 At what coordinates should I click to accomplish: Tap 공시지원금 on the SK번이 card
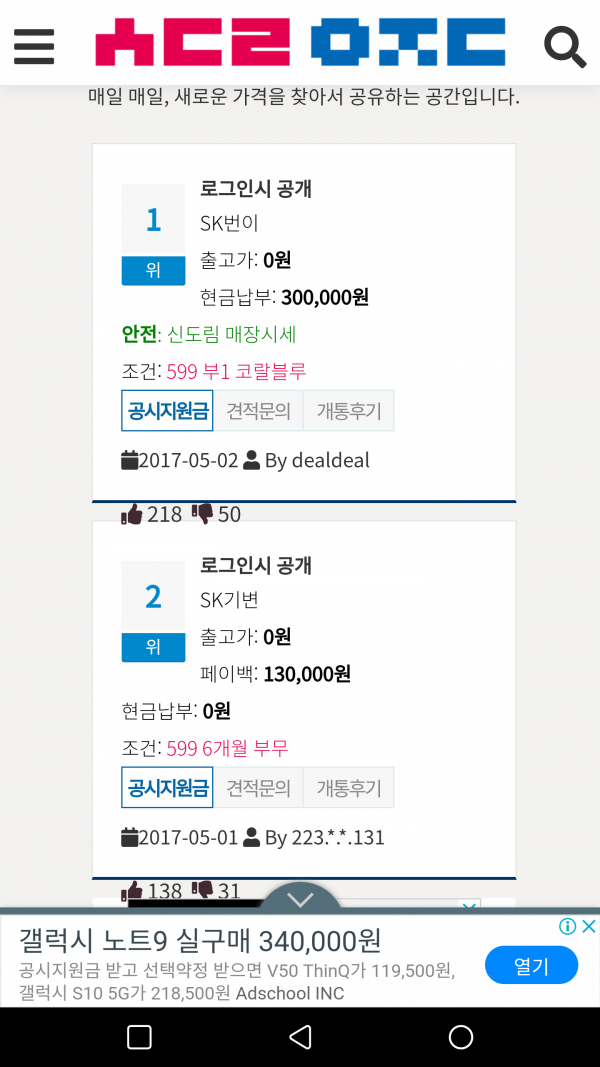click(x=167, y=410)
